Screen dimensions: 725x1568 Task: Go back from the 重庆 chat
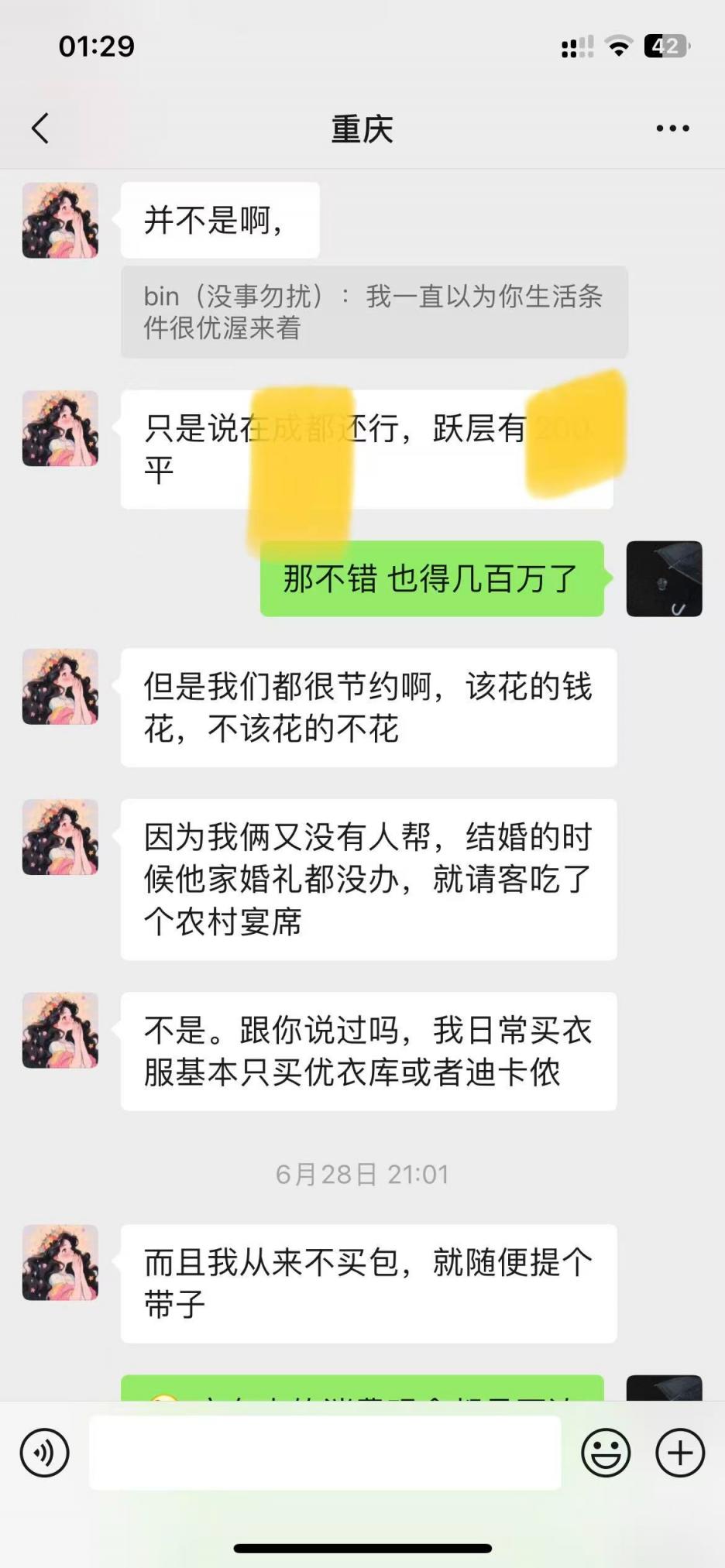click(40, 129)
